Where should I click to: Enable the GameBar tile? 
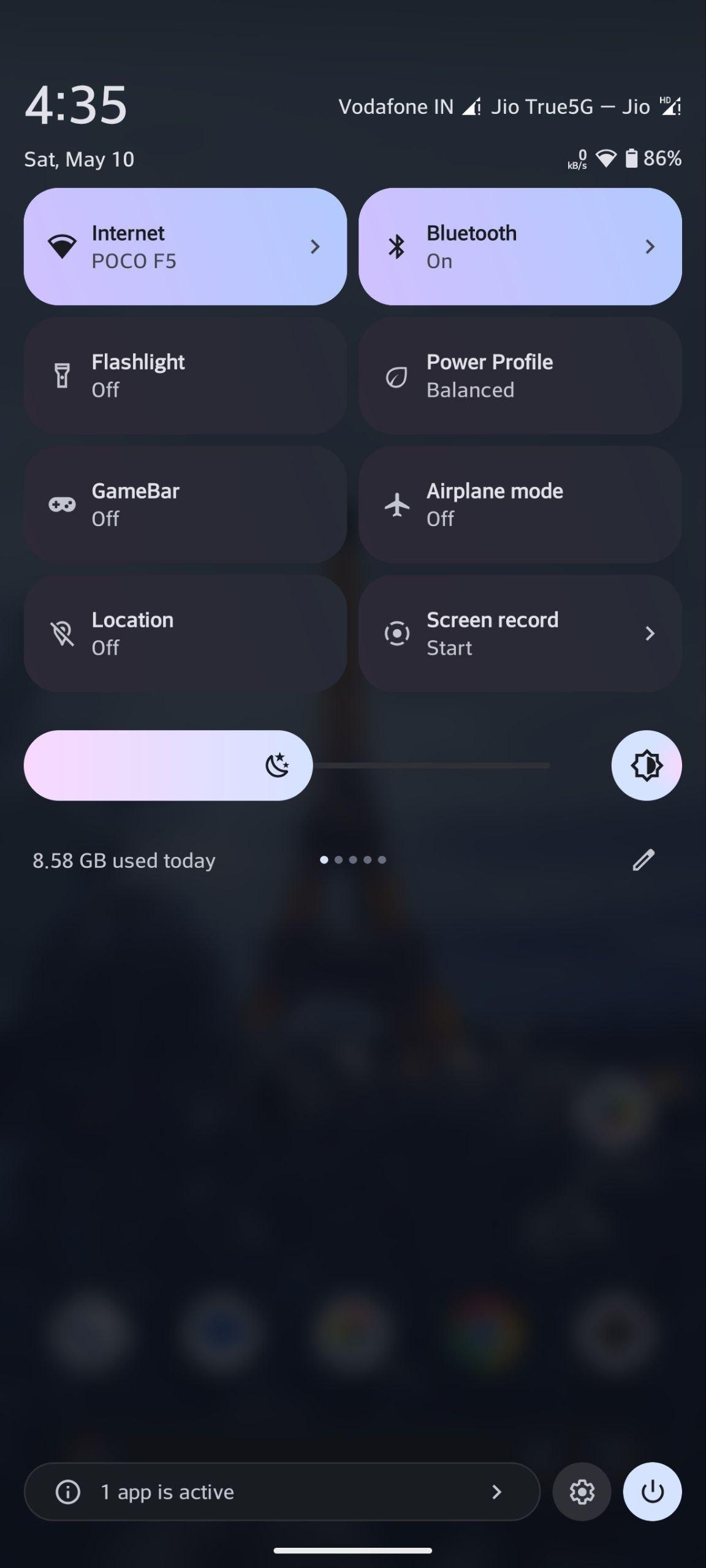185,504
